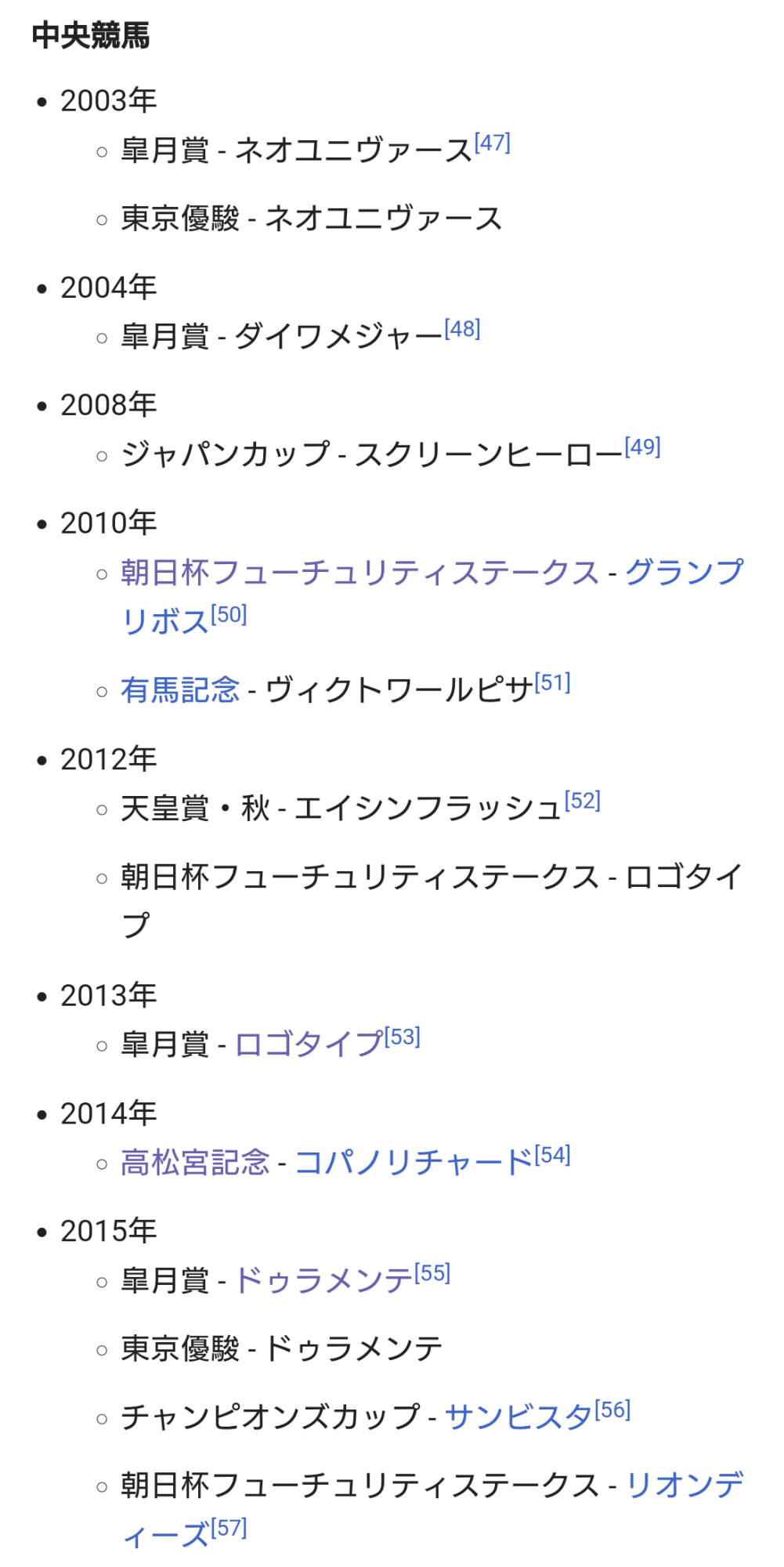Open the コパノリチャード article link
Viewport: 784px width, 1567px height.
point(414,1163)
